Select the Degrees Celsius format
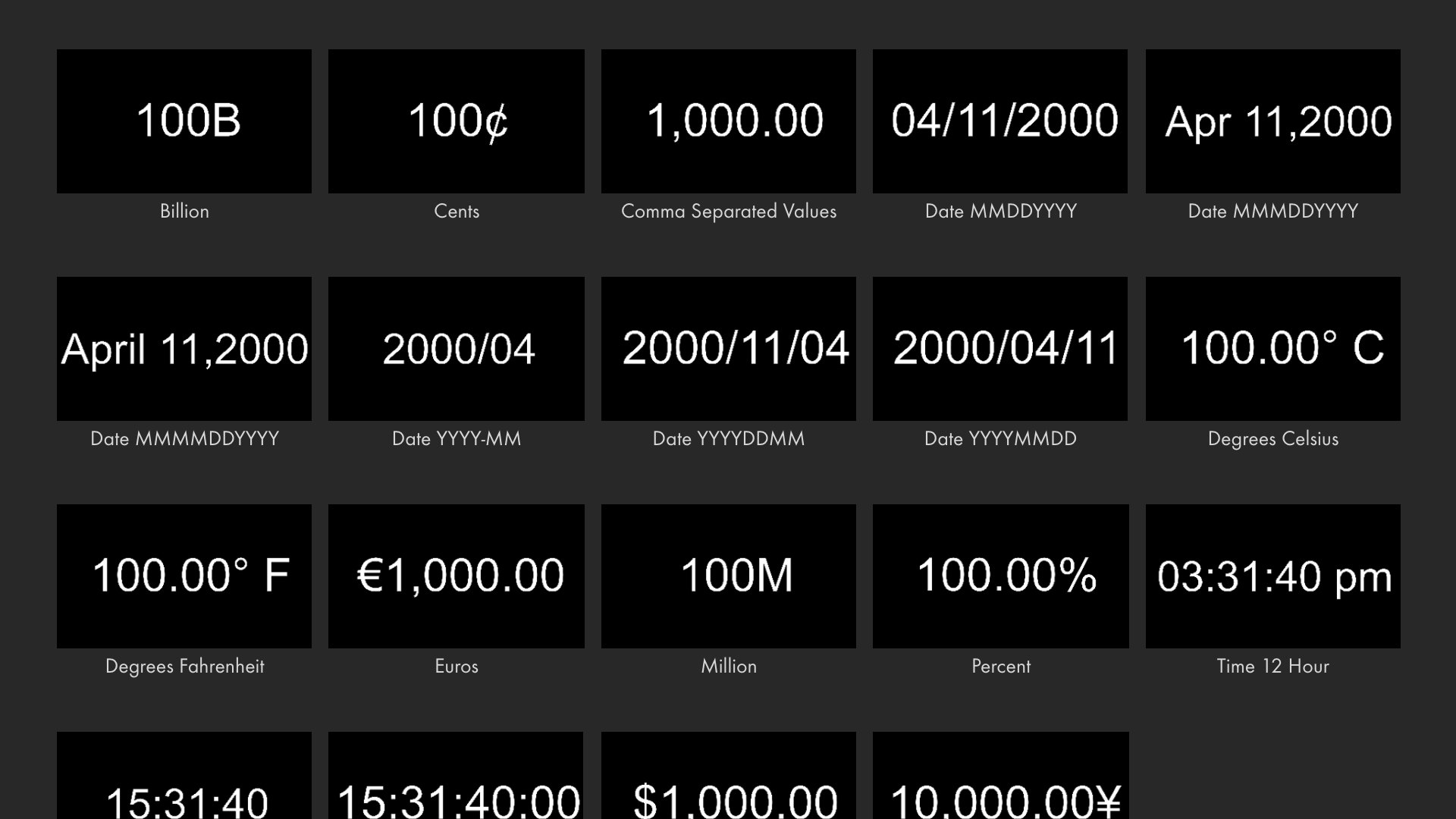 click(x=1272, y=349)
